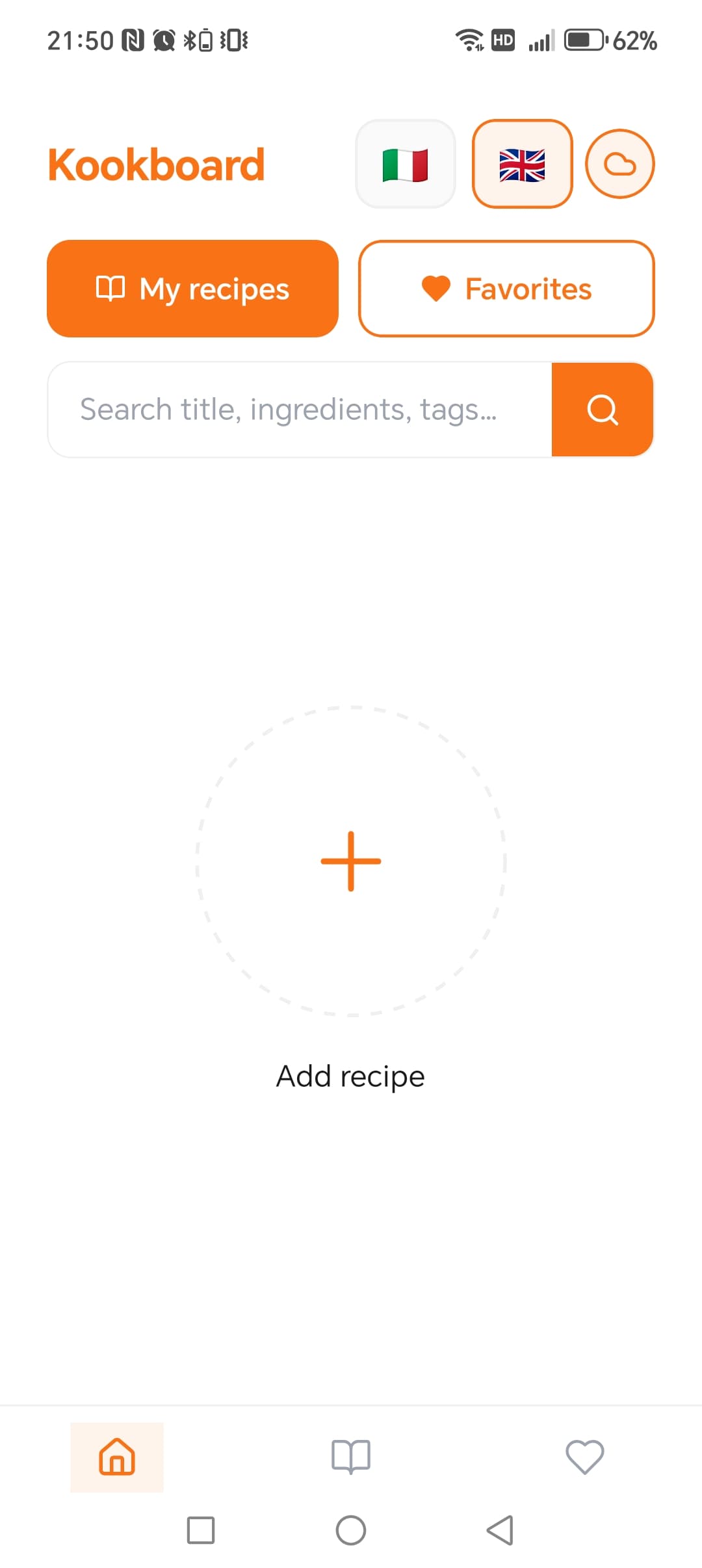Tap the cloud sync icon
Image resolution: width=702 pixels, height=1568 pixels.
(x=619, y=163)
